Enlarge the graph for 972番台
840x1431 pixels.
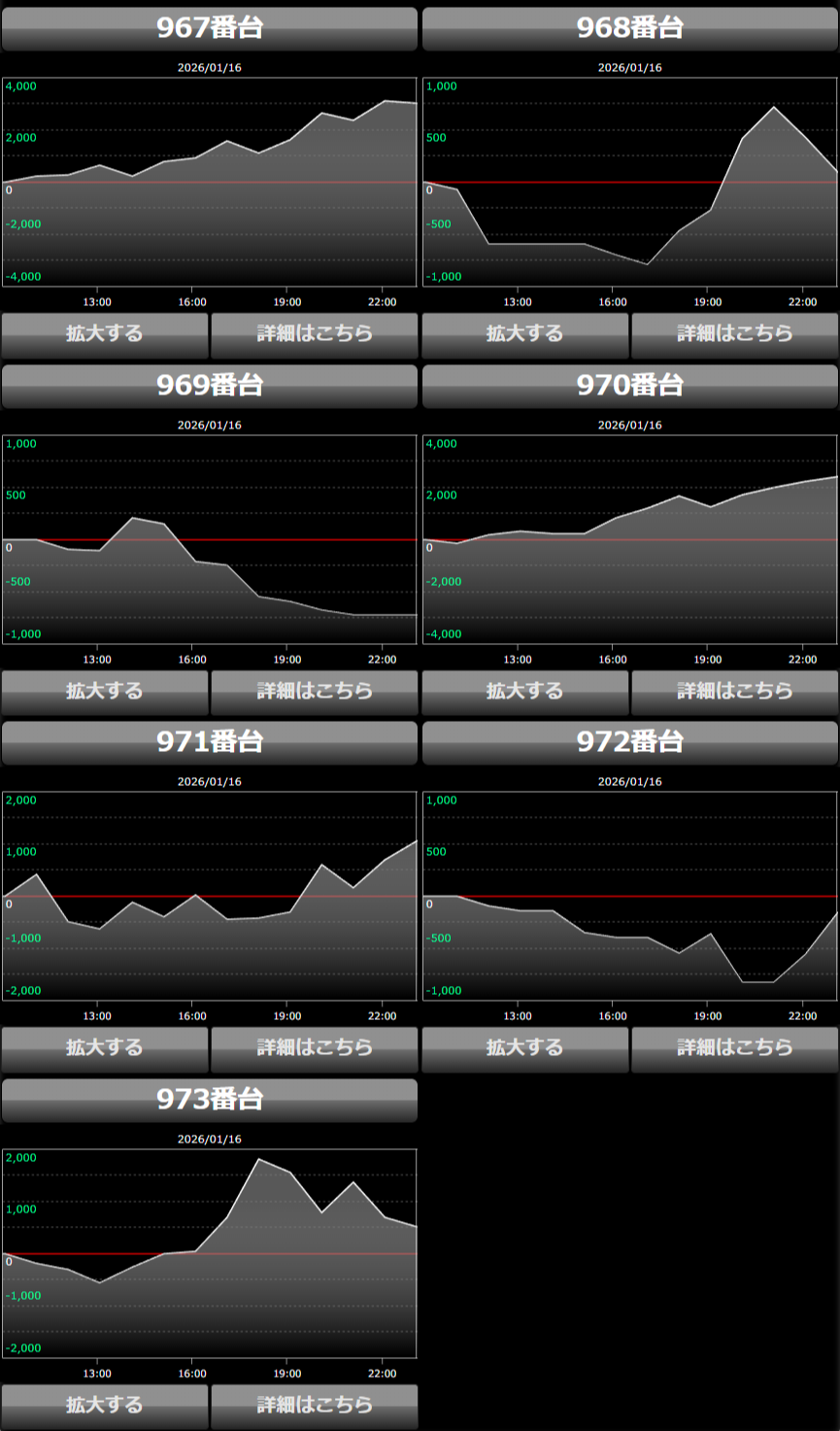coord(525,1048)
